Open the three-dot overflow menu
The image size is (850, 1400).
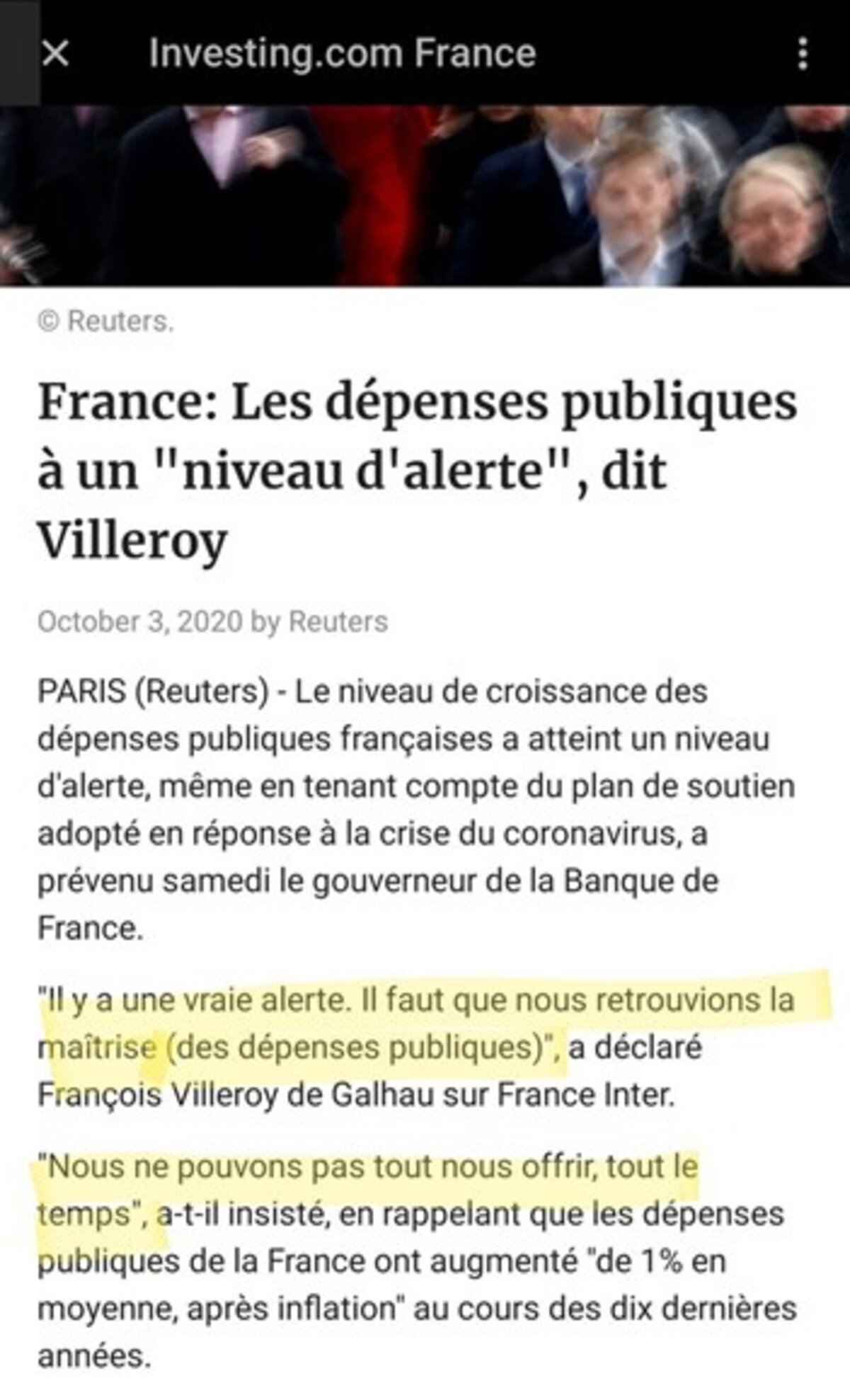(x=802, y=54)
